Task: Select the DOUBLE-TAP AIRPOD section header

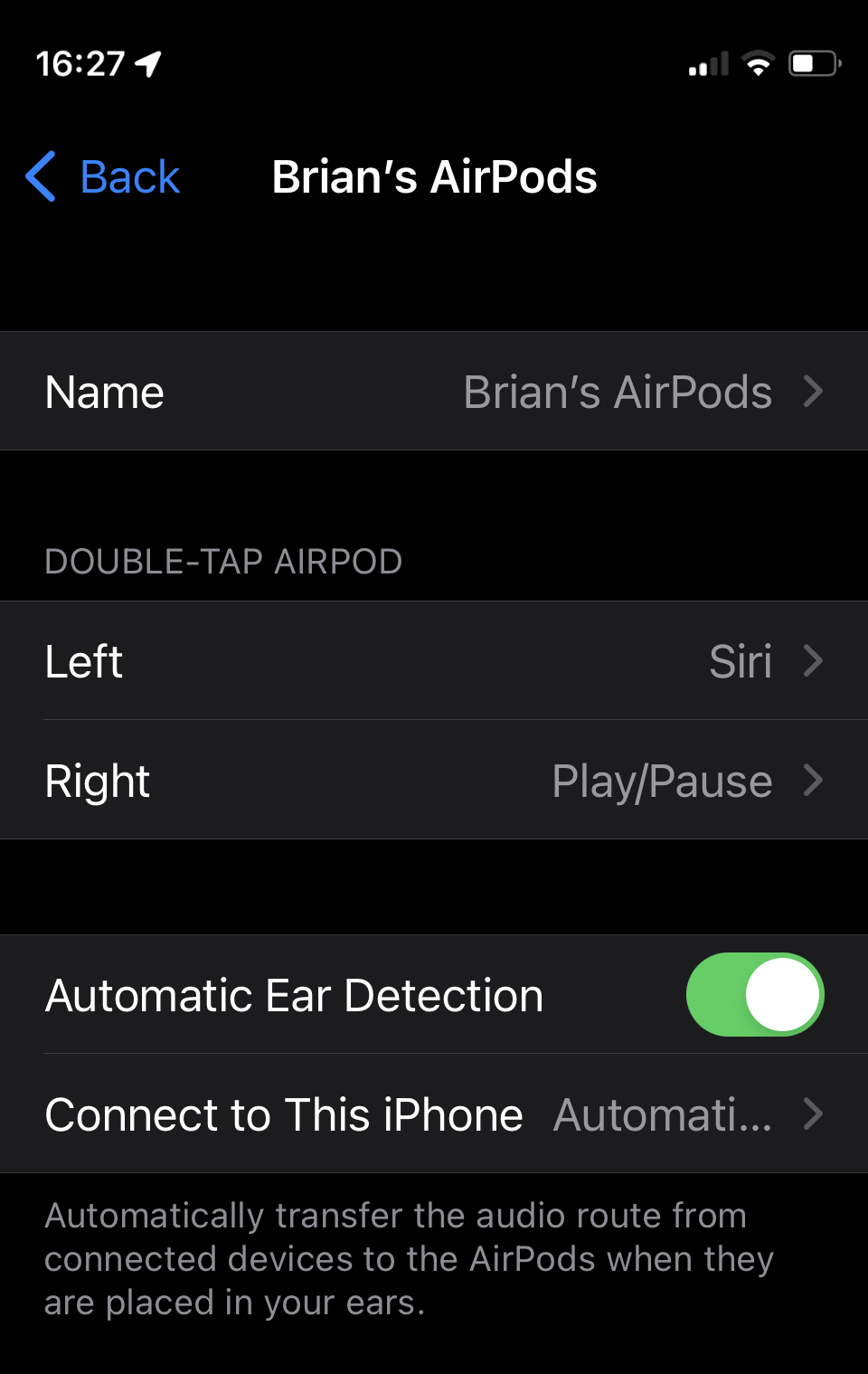Action: [222, 561]
